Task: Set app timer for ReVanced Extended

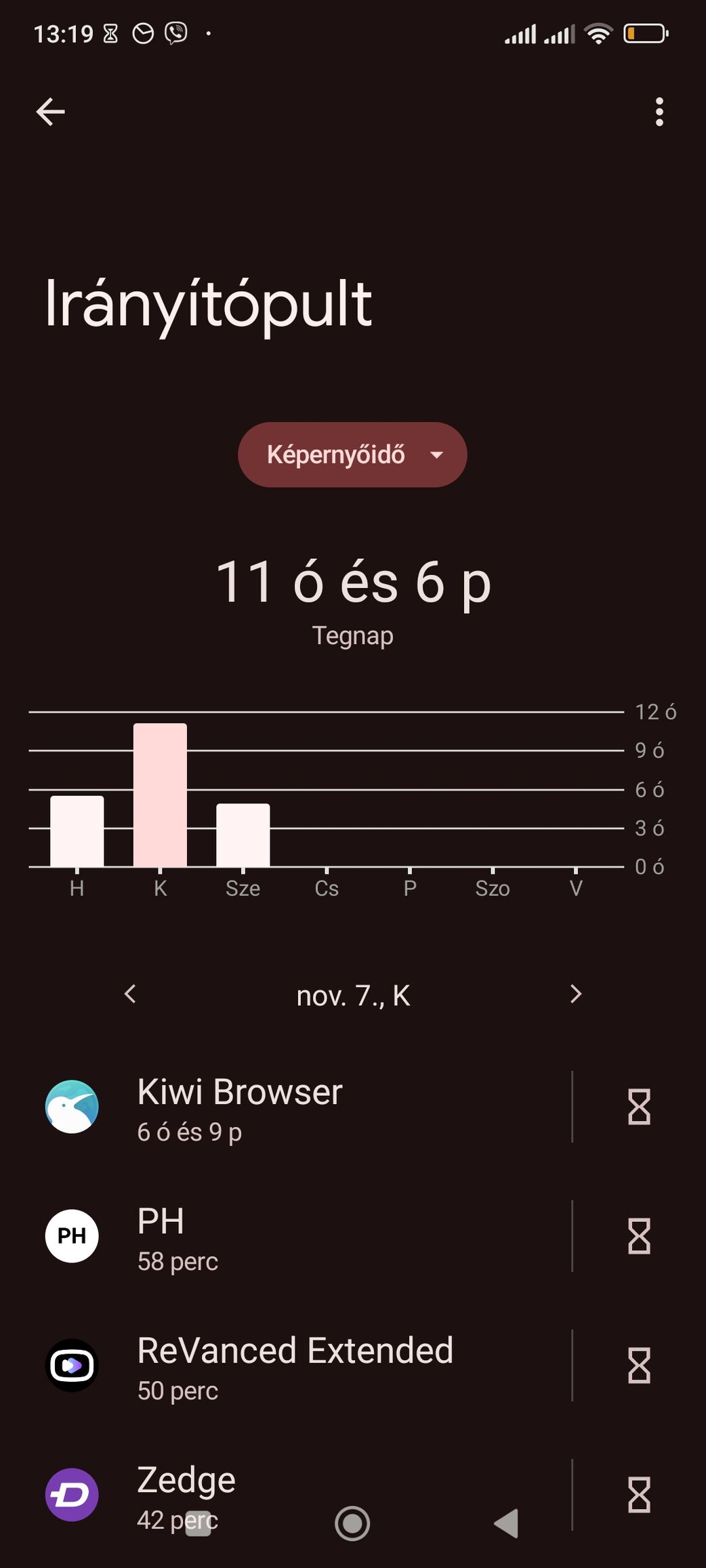Action: point(639,1365)
